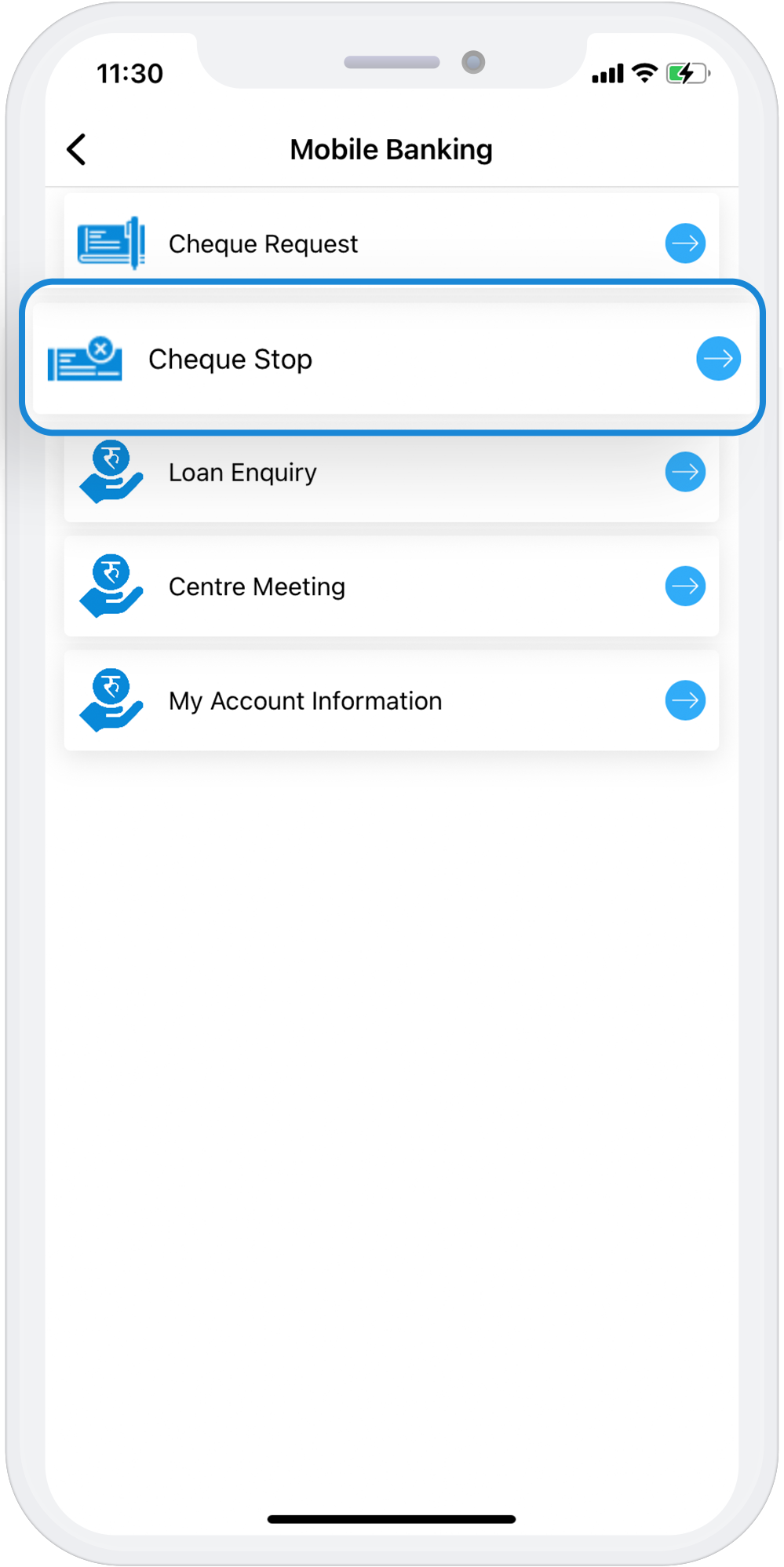Image resolution: width=784 pixels, height=1567 pixels.
Task: Go back from Mobile Banking
Action: click(x=76, y=149)
